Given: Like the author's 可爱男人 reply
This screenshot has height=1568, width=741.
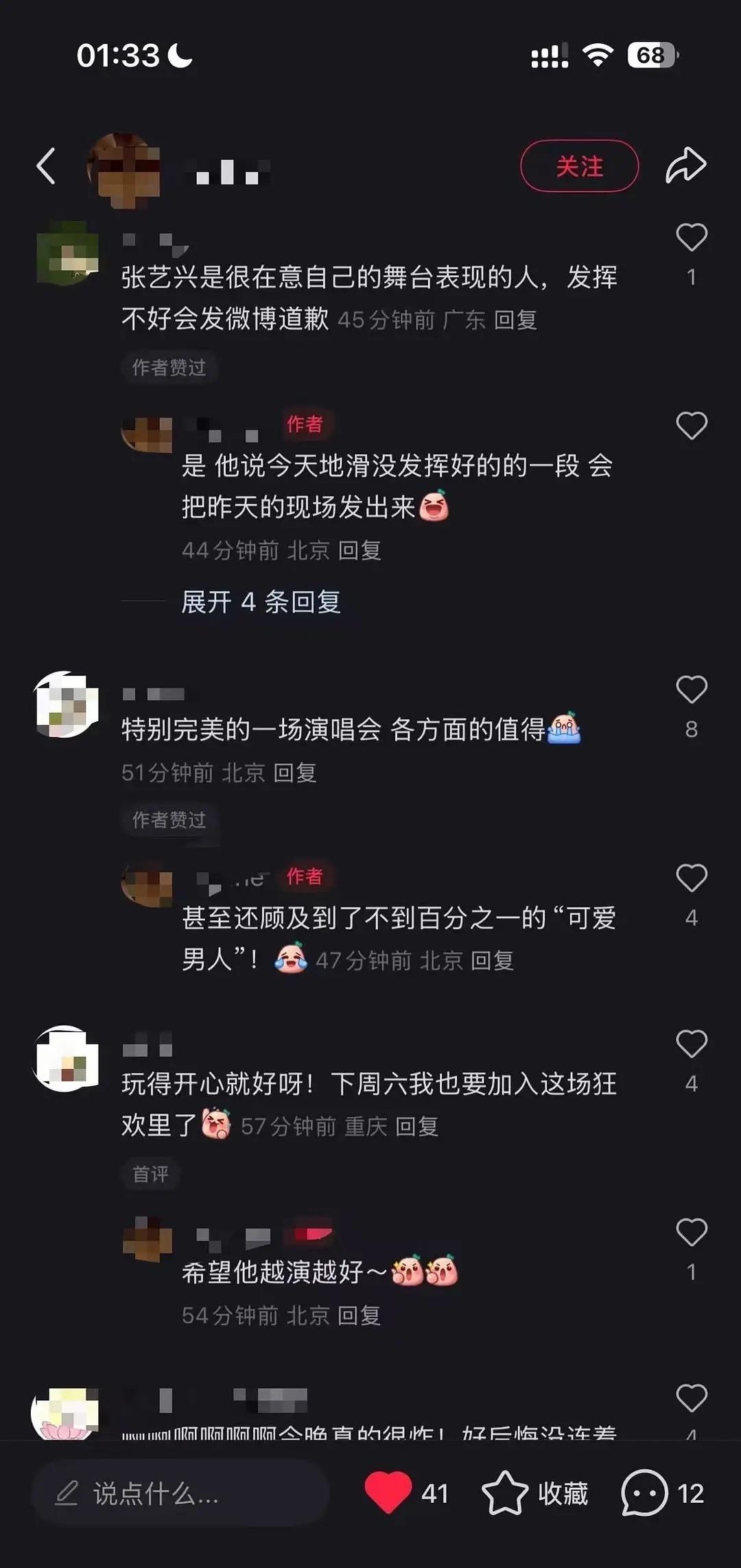Looking at the screenshot, I should click(691, 878).
